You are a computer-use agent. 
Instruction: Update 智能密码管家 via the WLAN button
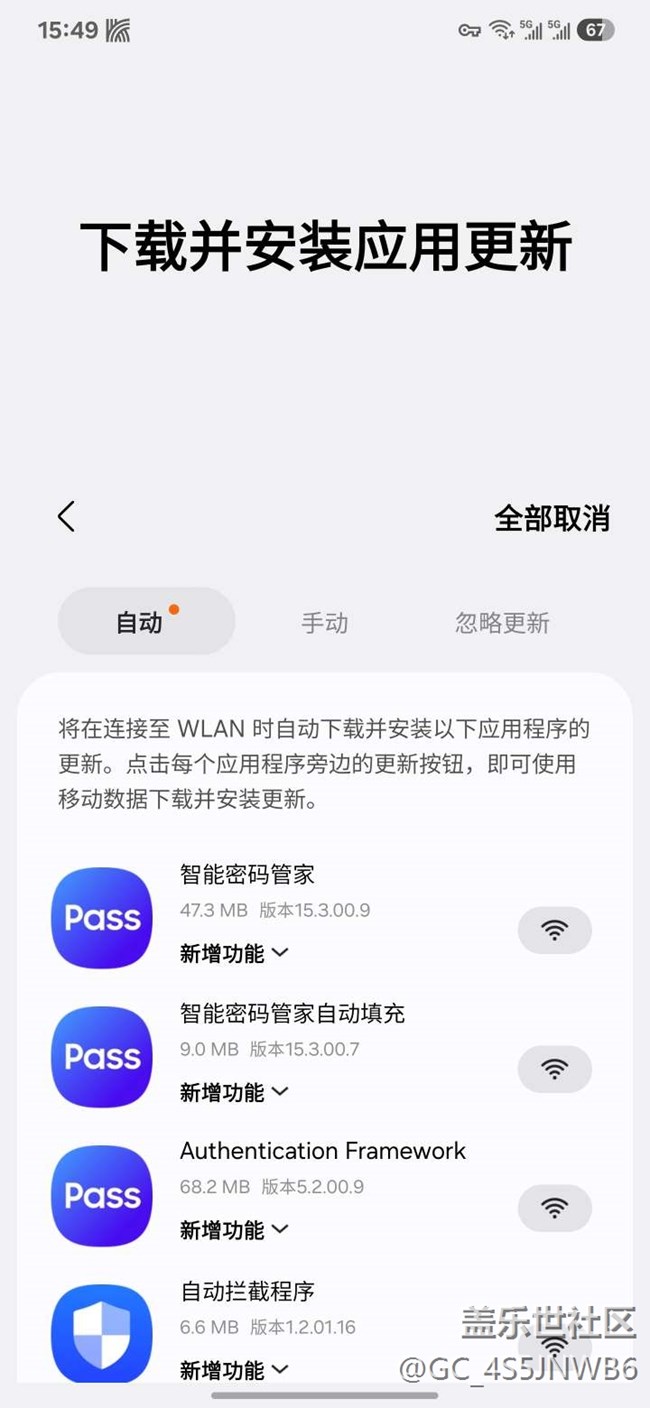(554, 931)
